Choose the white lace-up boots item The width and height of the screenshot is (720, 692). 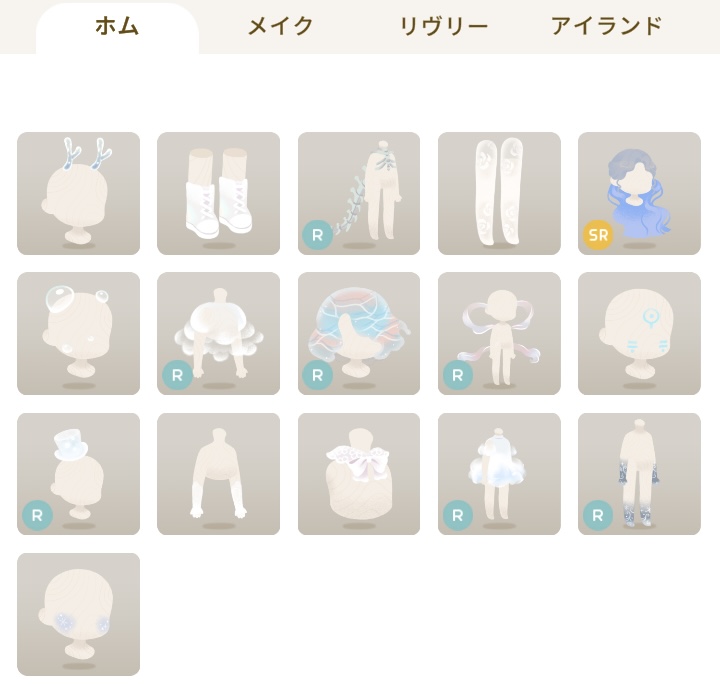coord(218,193)
